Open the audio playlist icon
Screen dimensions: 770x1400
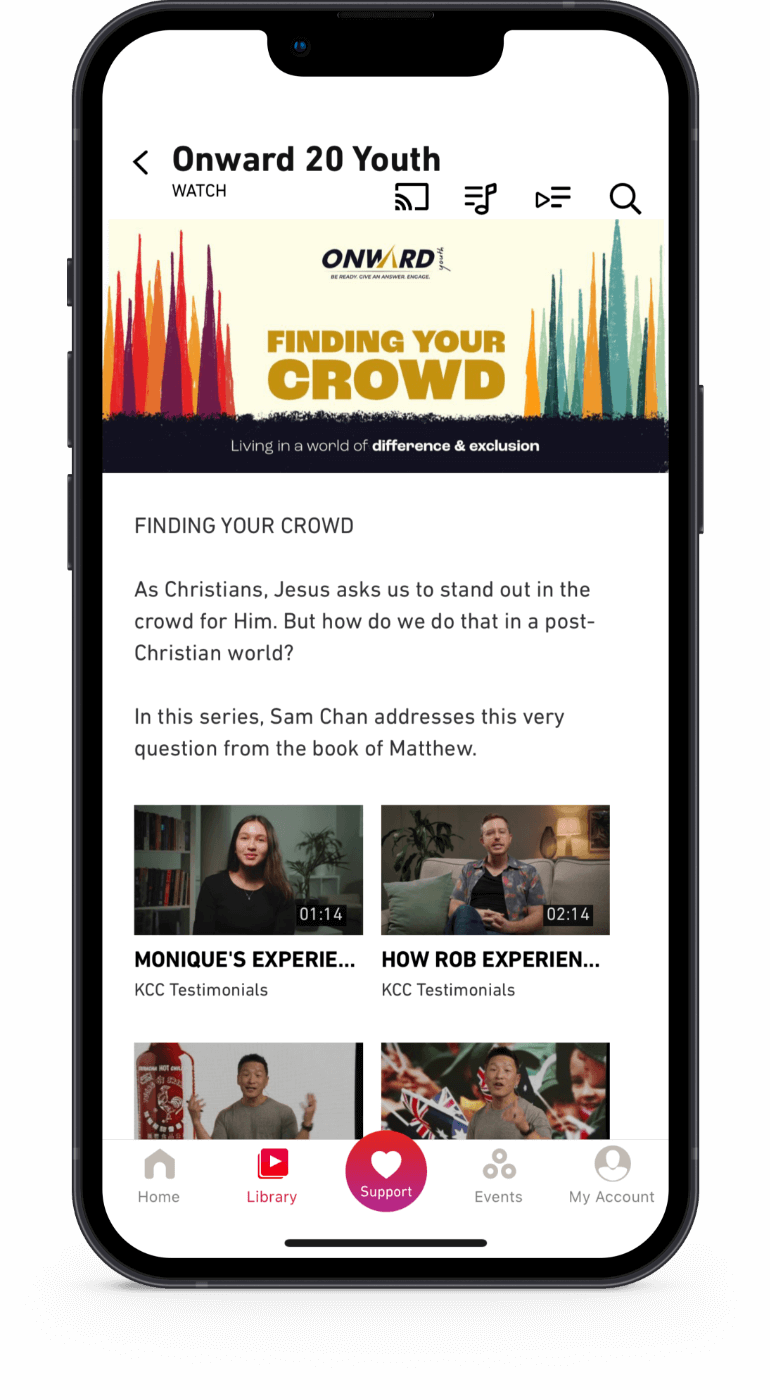pyautogui.click(x=481, y=199)
